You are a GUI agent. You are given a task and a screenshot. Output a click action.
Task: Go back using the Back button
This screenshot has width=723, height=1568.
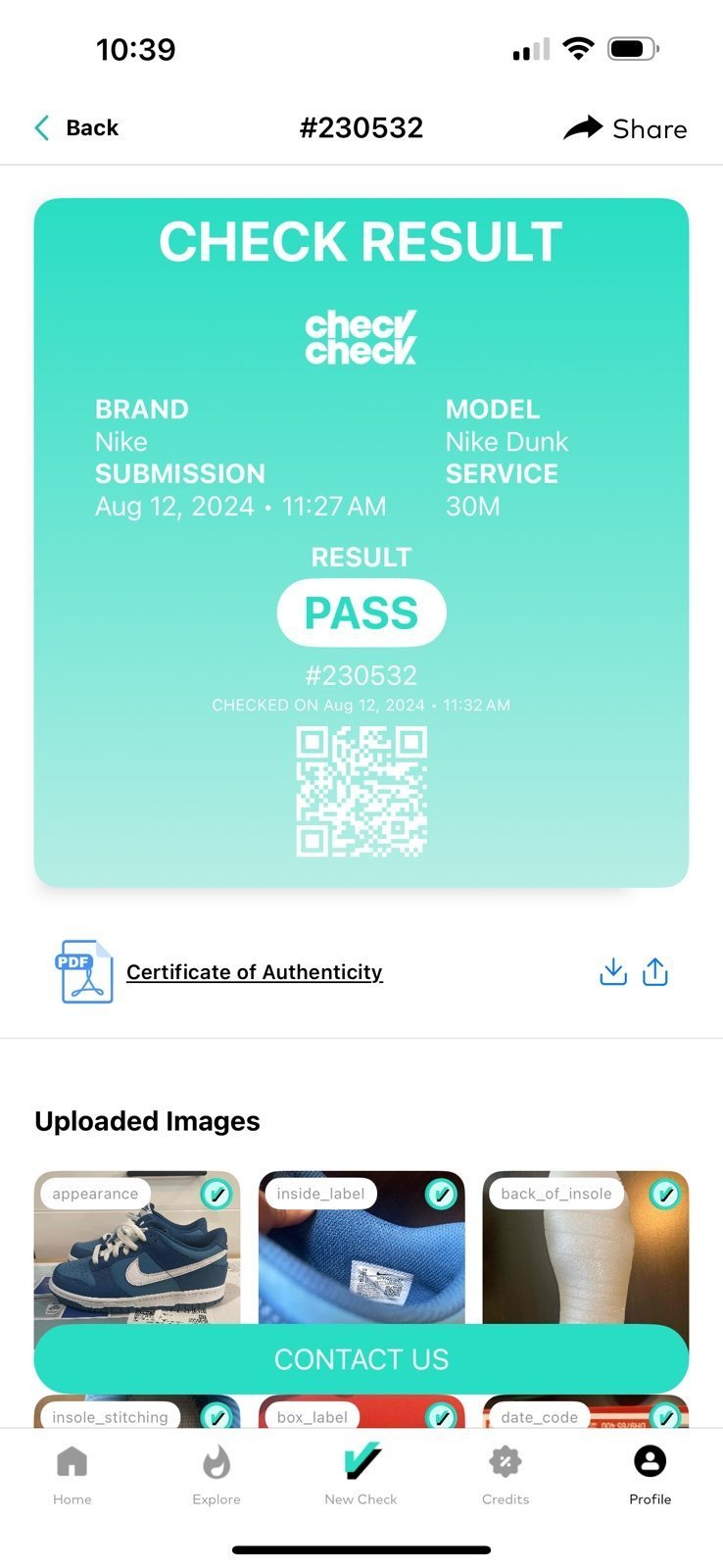point(76,128)
